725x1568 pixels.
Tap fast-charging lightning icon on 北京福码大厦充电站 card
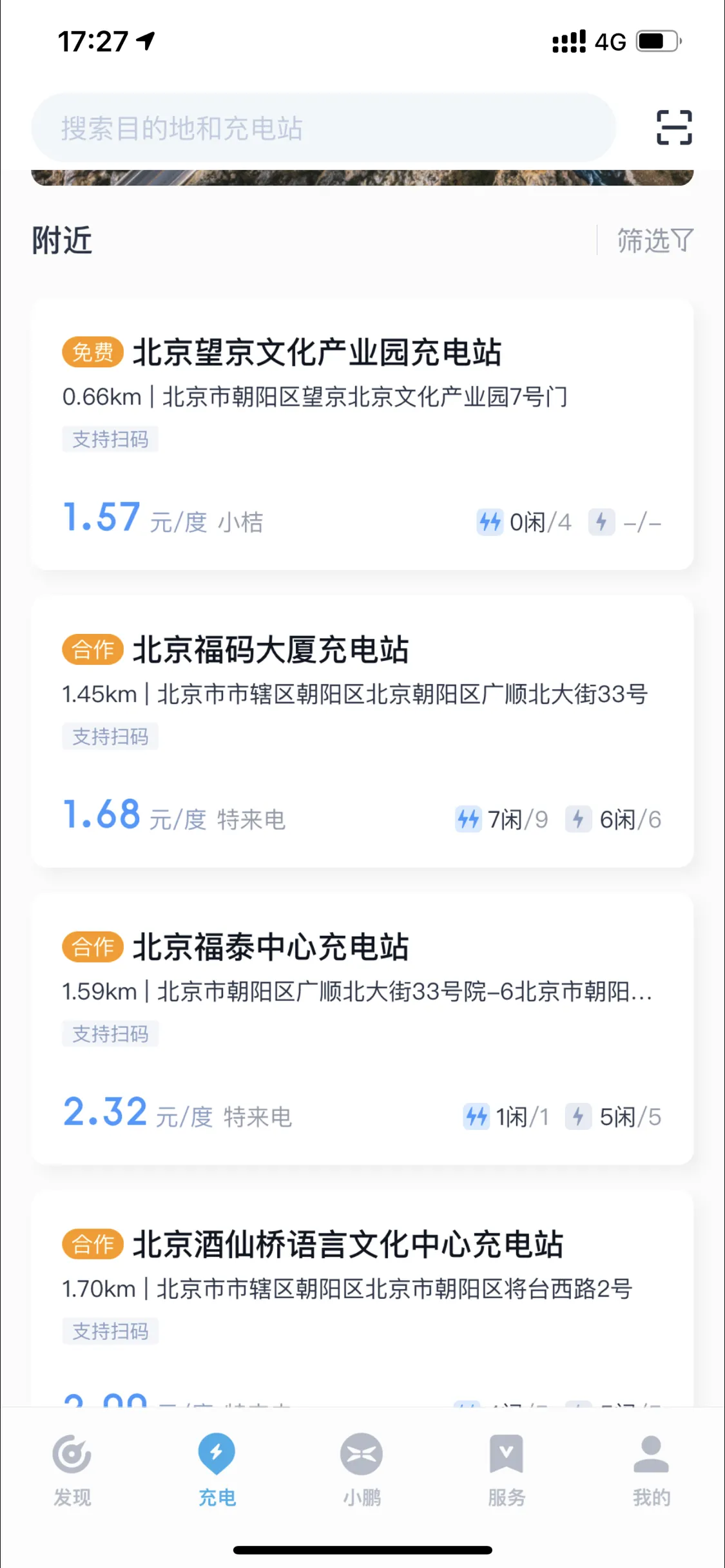pyautogui.click(x=469, y=819)
